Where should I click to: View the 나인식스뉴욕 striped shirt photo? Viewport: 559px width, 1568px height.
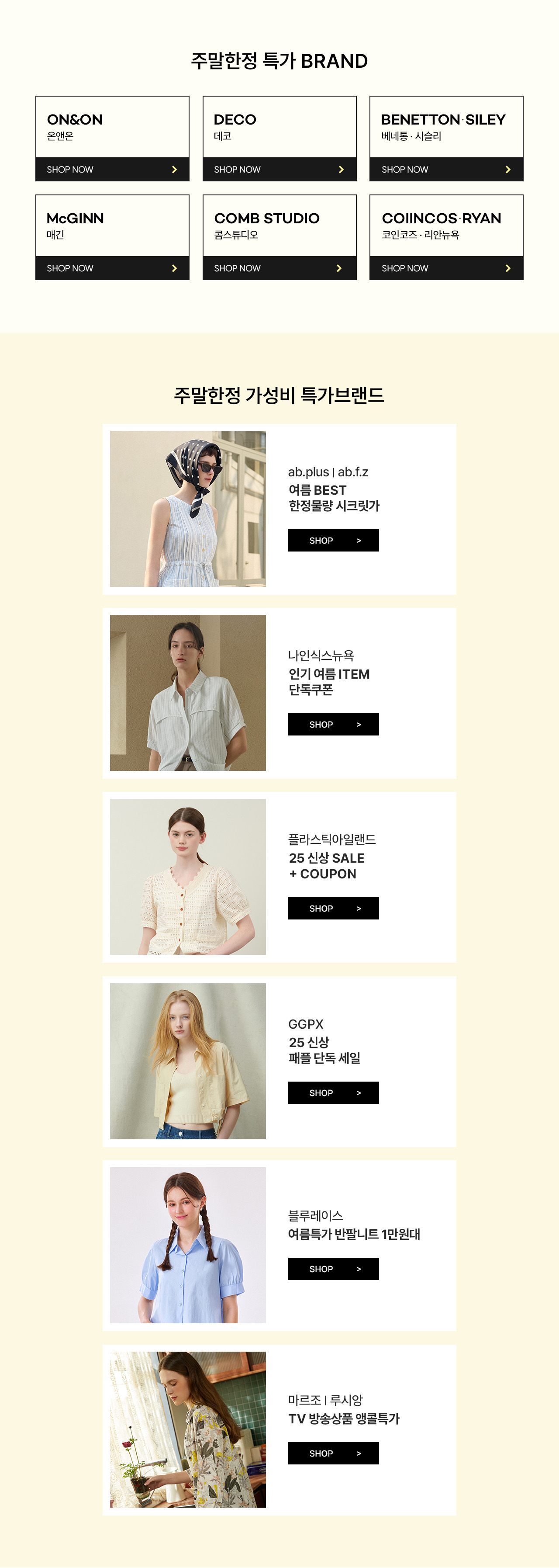coord(188,693)
